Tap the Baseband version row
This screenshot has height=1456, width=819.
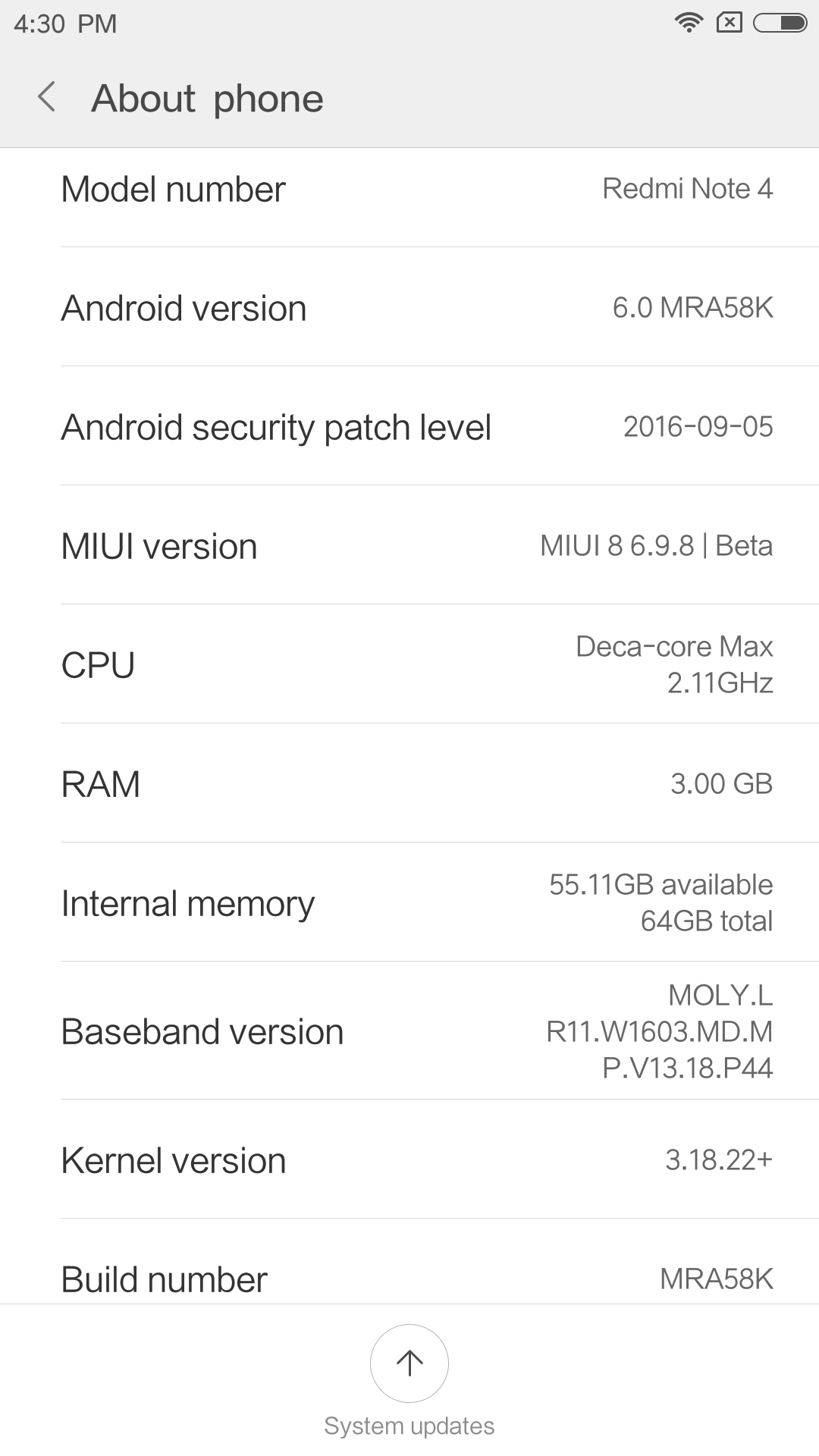(x=409, y=1031)
